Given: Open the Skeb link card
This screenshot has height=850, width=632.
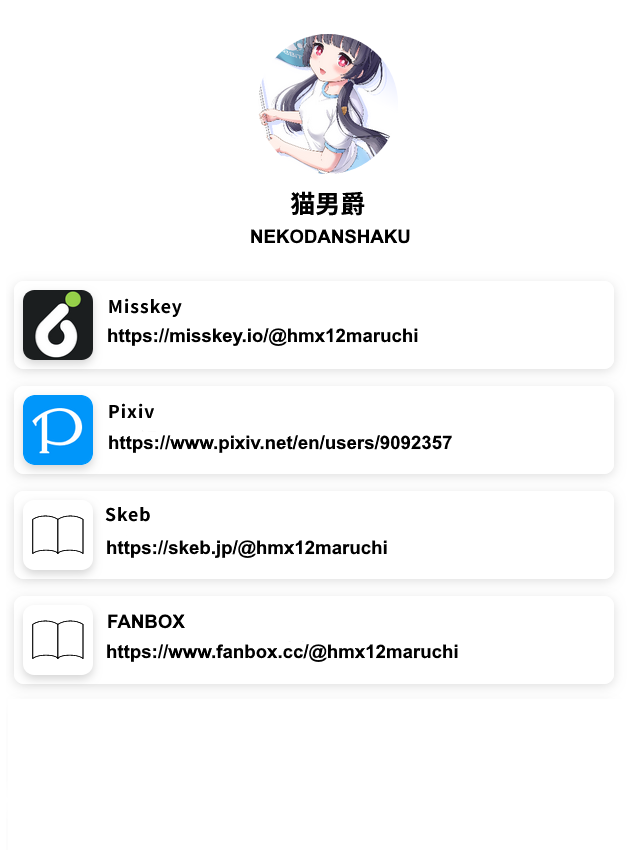Looking at the screenshot, I should tap(314, 535).
